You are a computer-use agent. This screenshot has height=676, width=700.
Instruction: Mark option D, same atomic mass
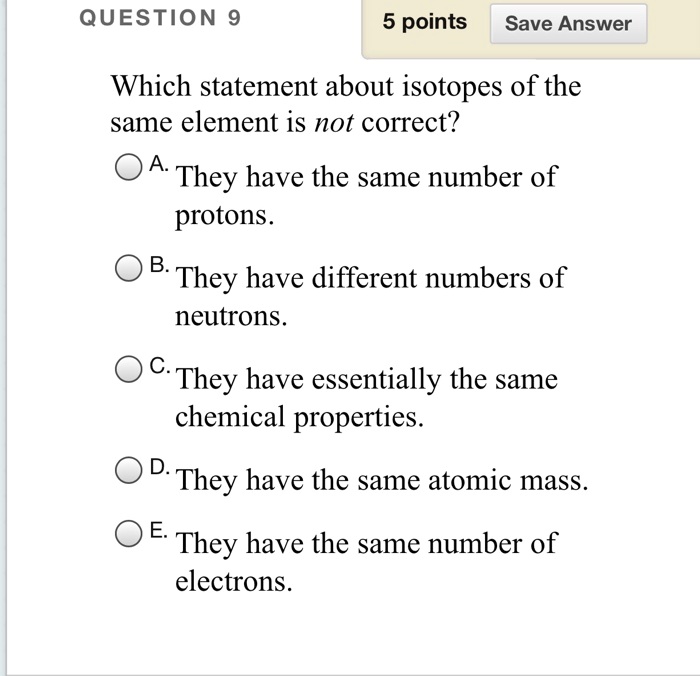pyautogui.click(x=129, y=470)
